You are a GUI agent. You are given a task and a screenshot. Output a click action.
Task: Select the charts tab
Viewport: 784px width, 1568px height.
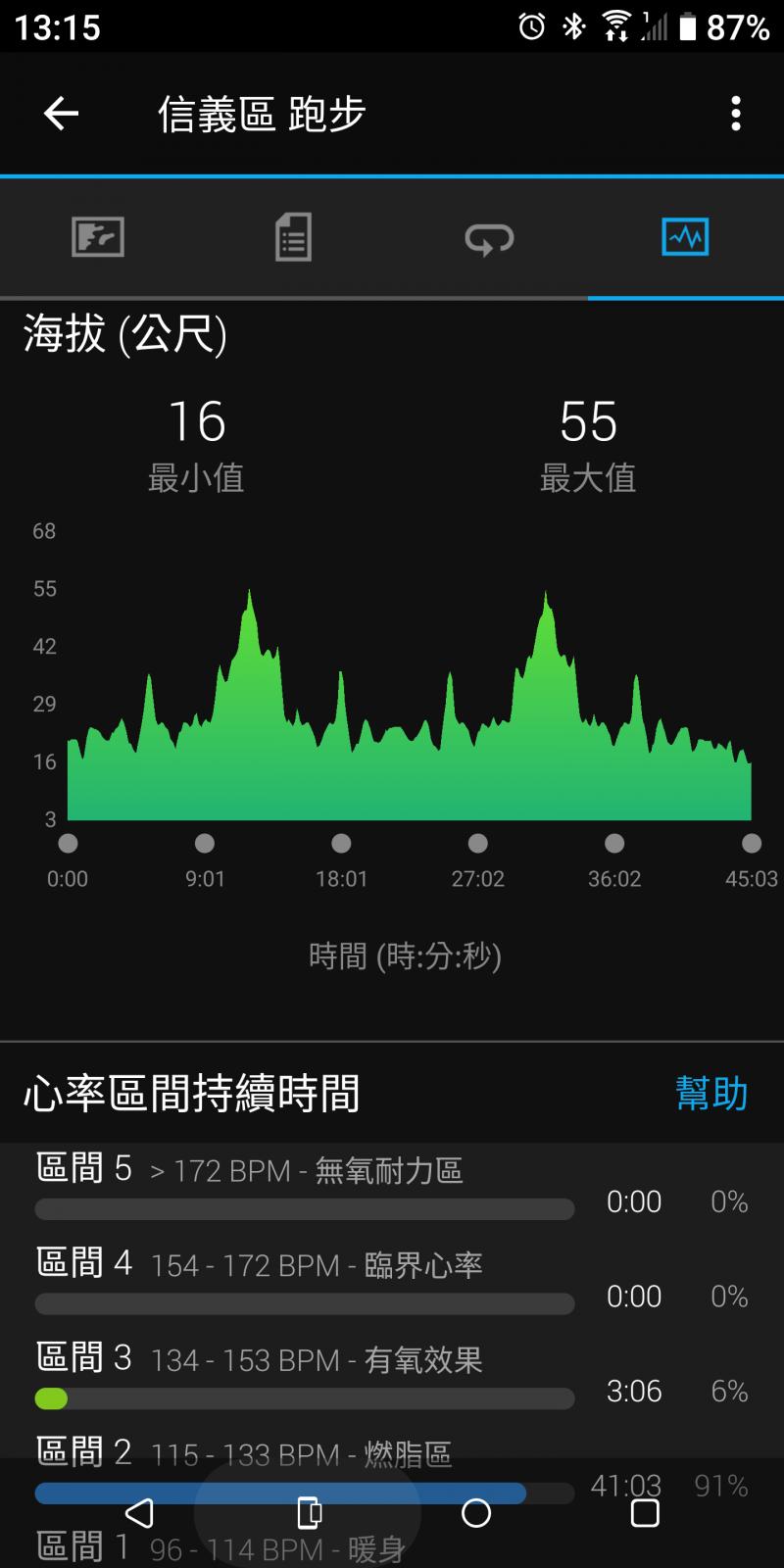point(685,237)
